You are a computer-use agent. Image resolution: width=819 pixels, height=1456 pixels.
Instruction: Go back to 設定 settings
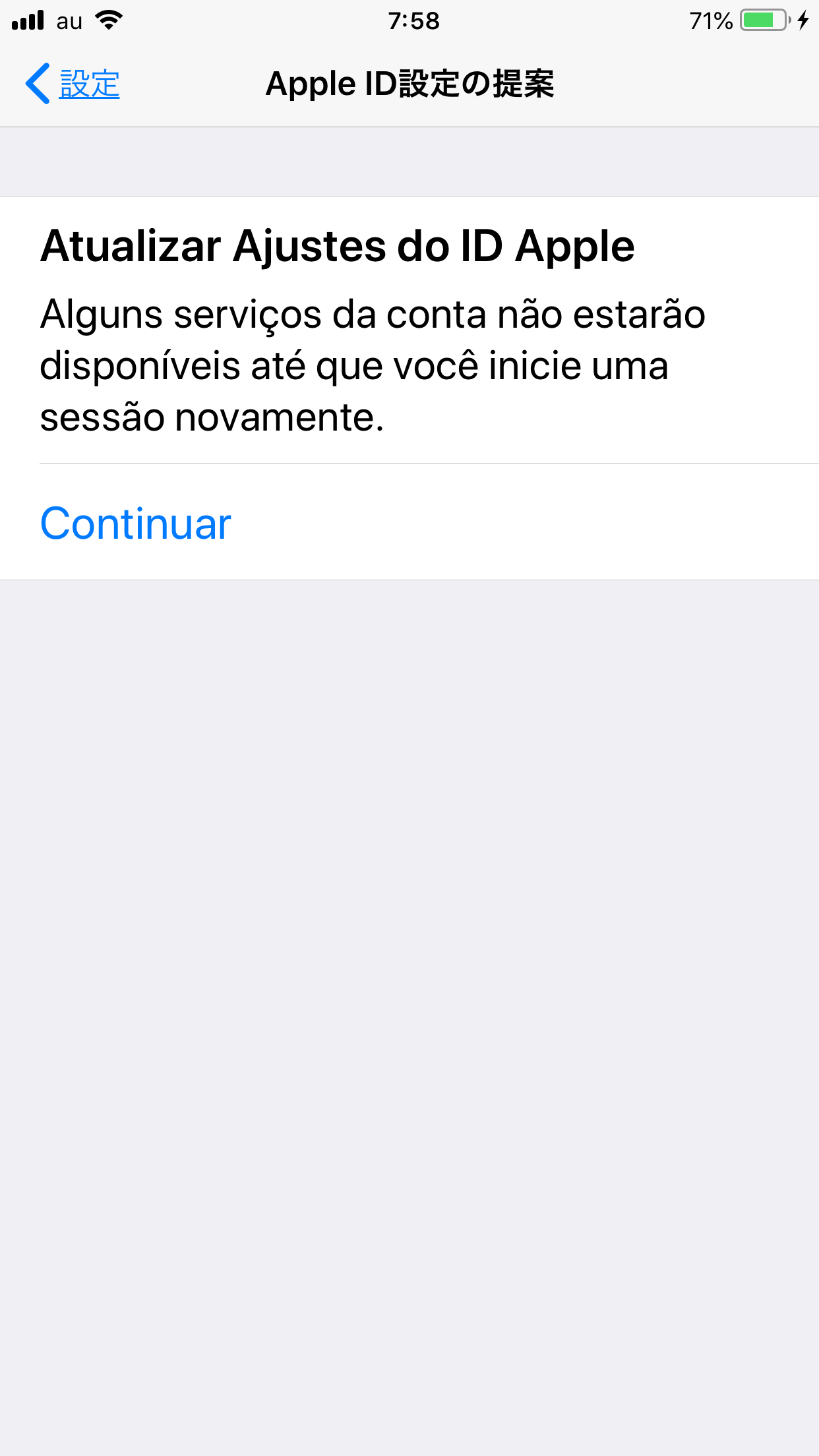pos(73,84)
